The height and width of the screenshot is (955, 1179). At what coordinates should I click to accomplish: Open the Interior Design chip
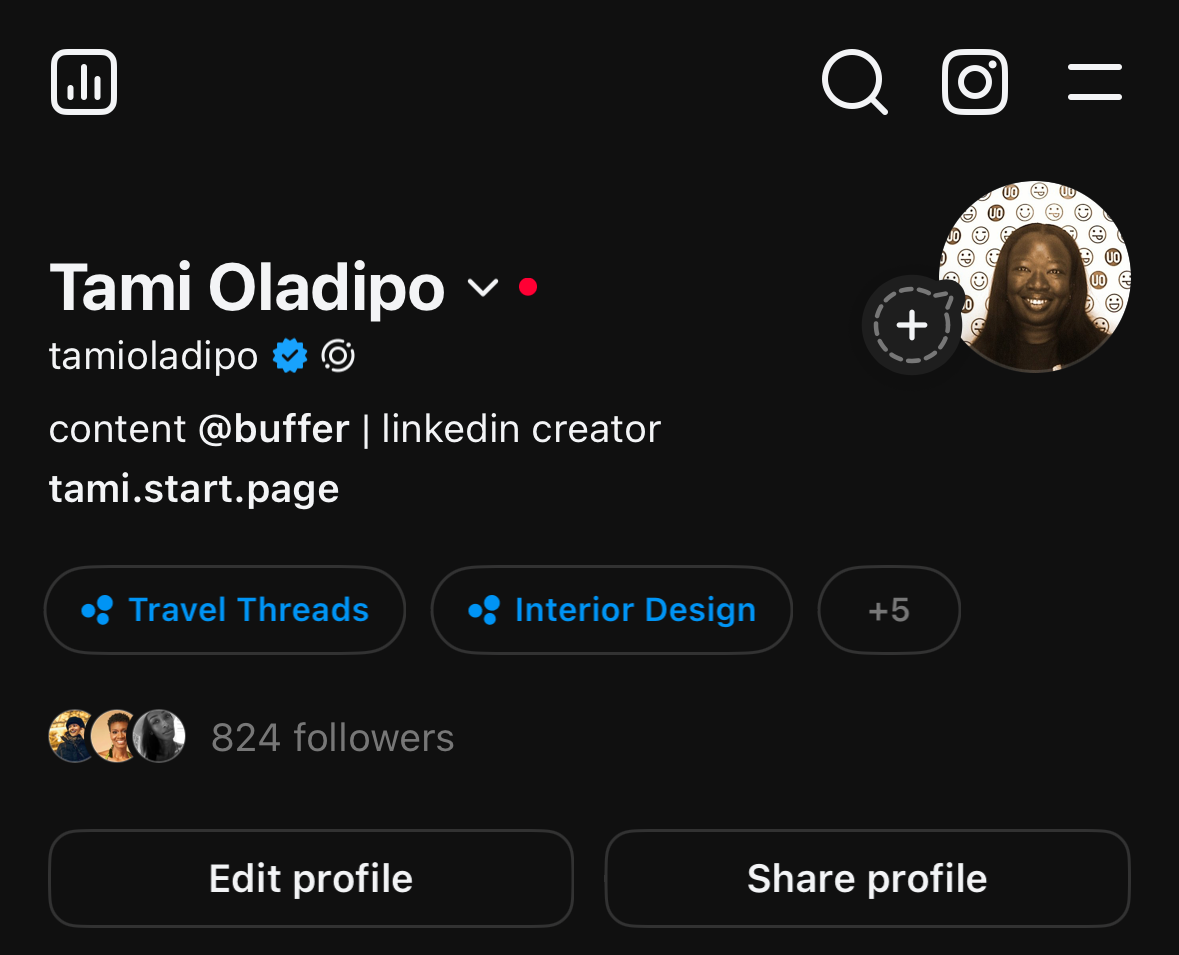pos(611,610)
